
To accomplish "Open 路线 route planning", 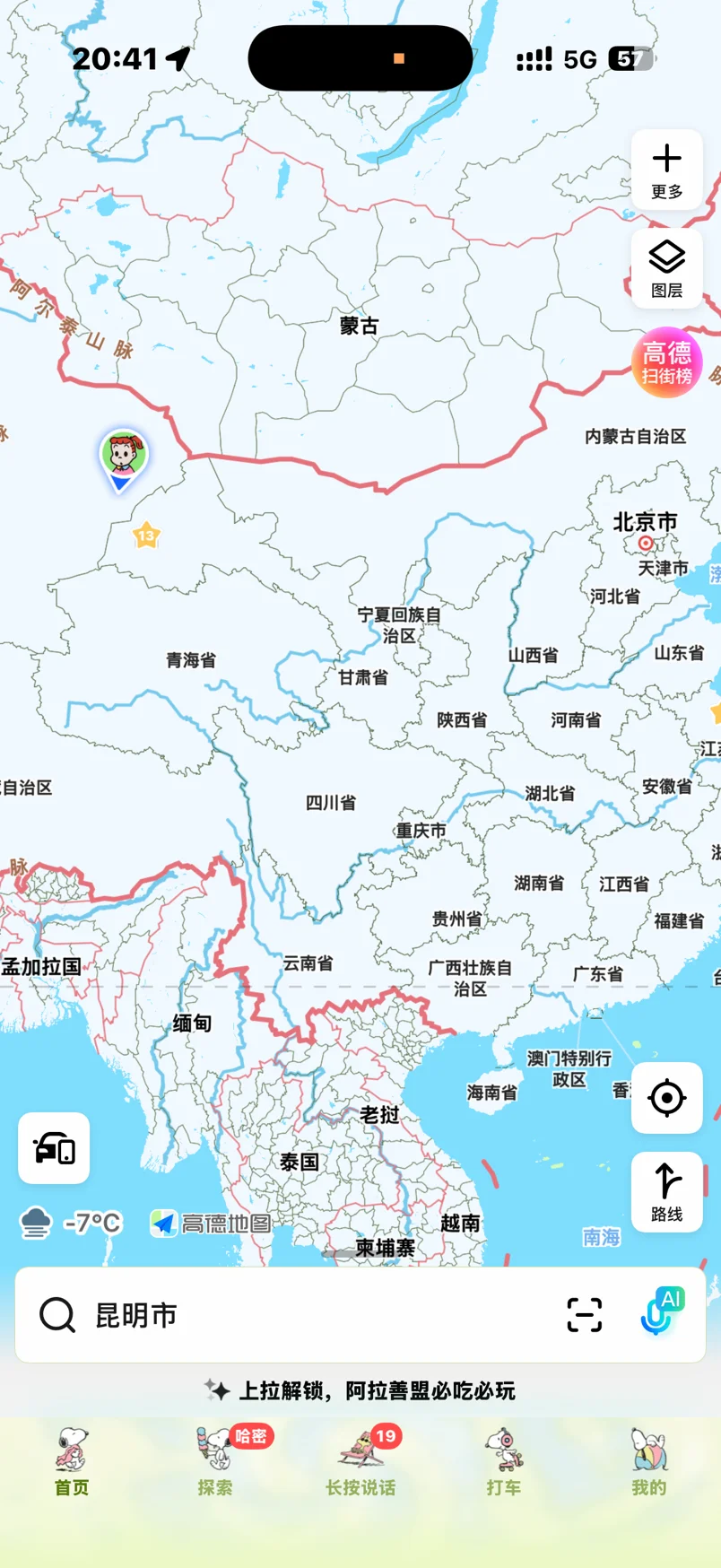I will click(666, 1192).
